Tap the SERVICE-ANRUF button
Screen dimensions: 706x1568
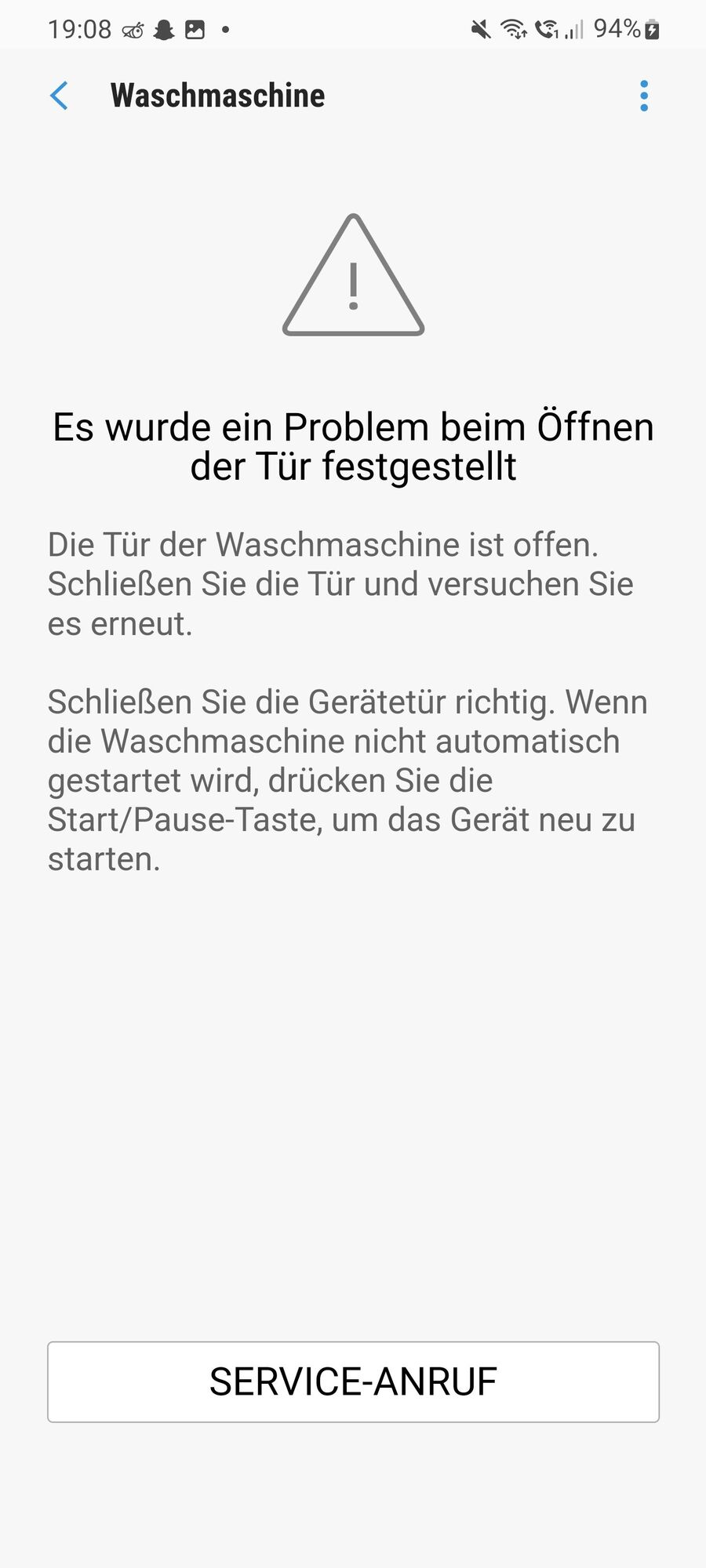click(x=353, y=1381)
